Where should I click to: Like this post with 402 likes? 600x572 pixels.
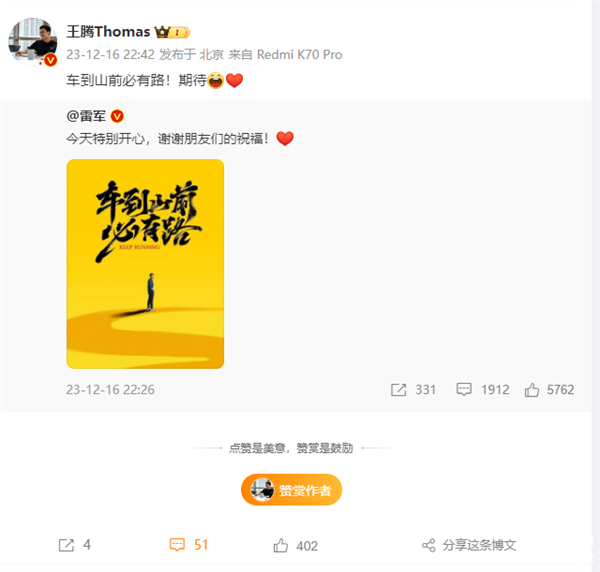pyautogui.click(x=295, y=545)
